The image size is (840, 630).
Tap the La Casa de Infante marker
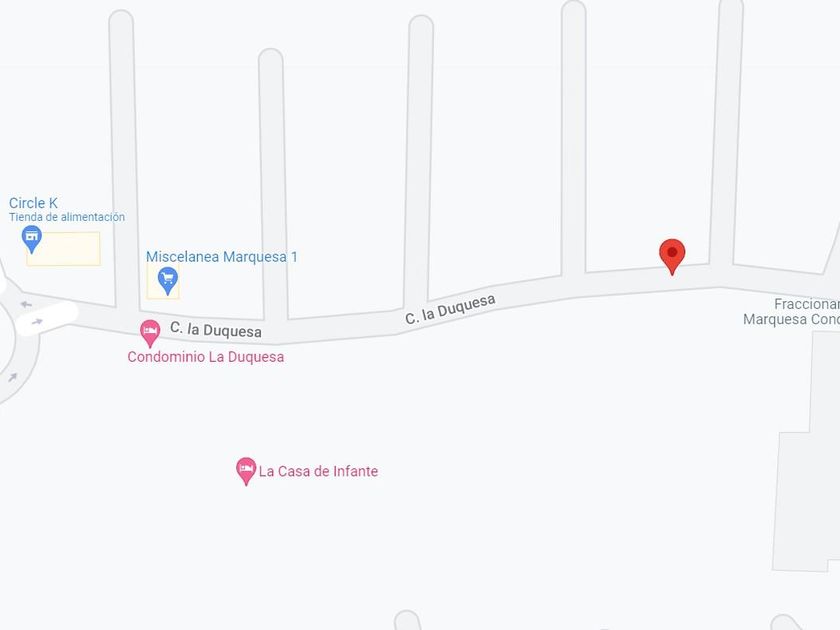246,469
